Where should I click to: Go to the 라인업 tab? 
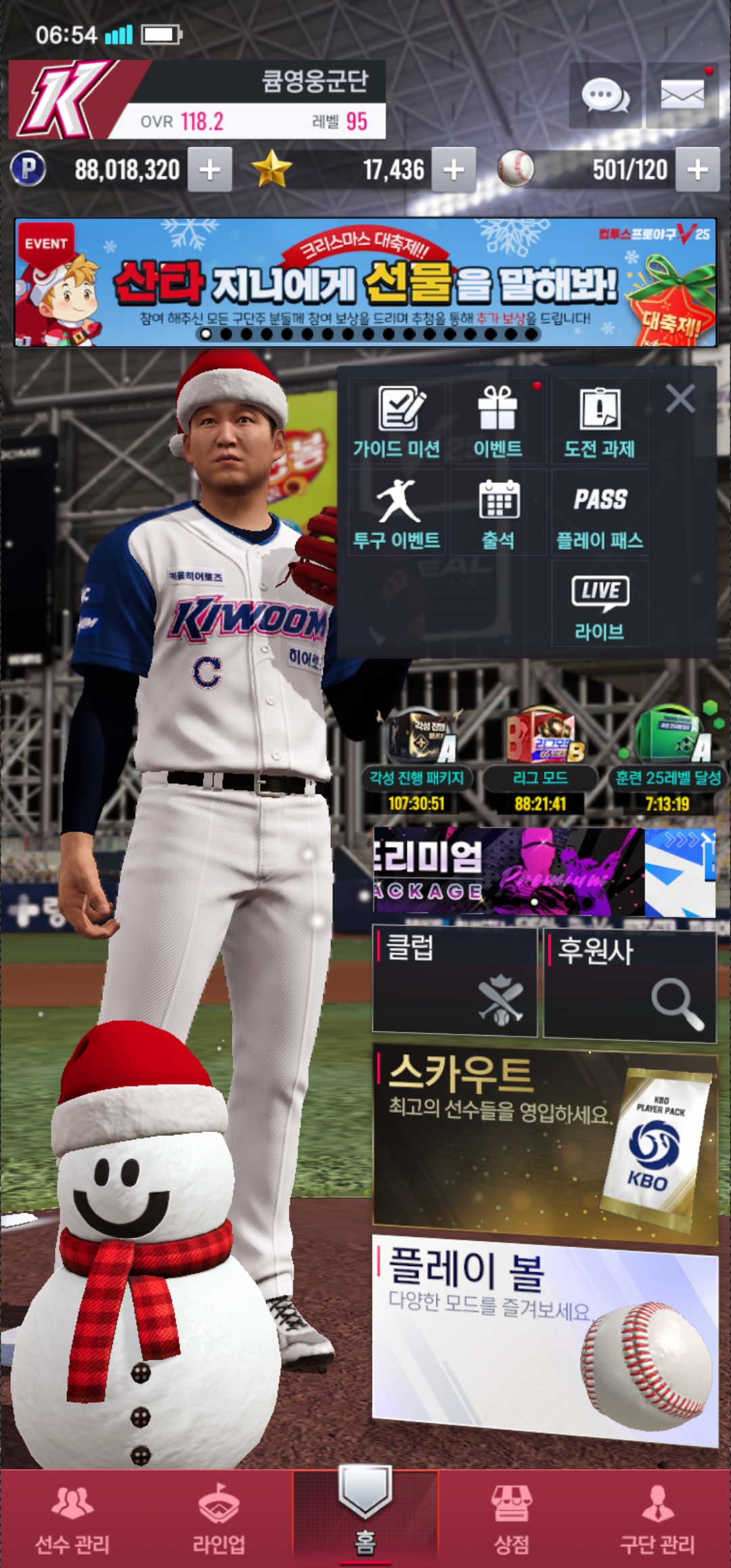[219, 1519]
